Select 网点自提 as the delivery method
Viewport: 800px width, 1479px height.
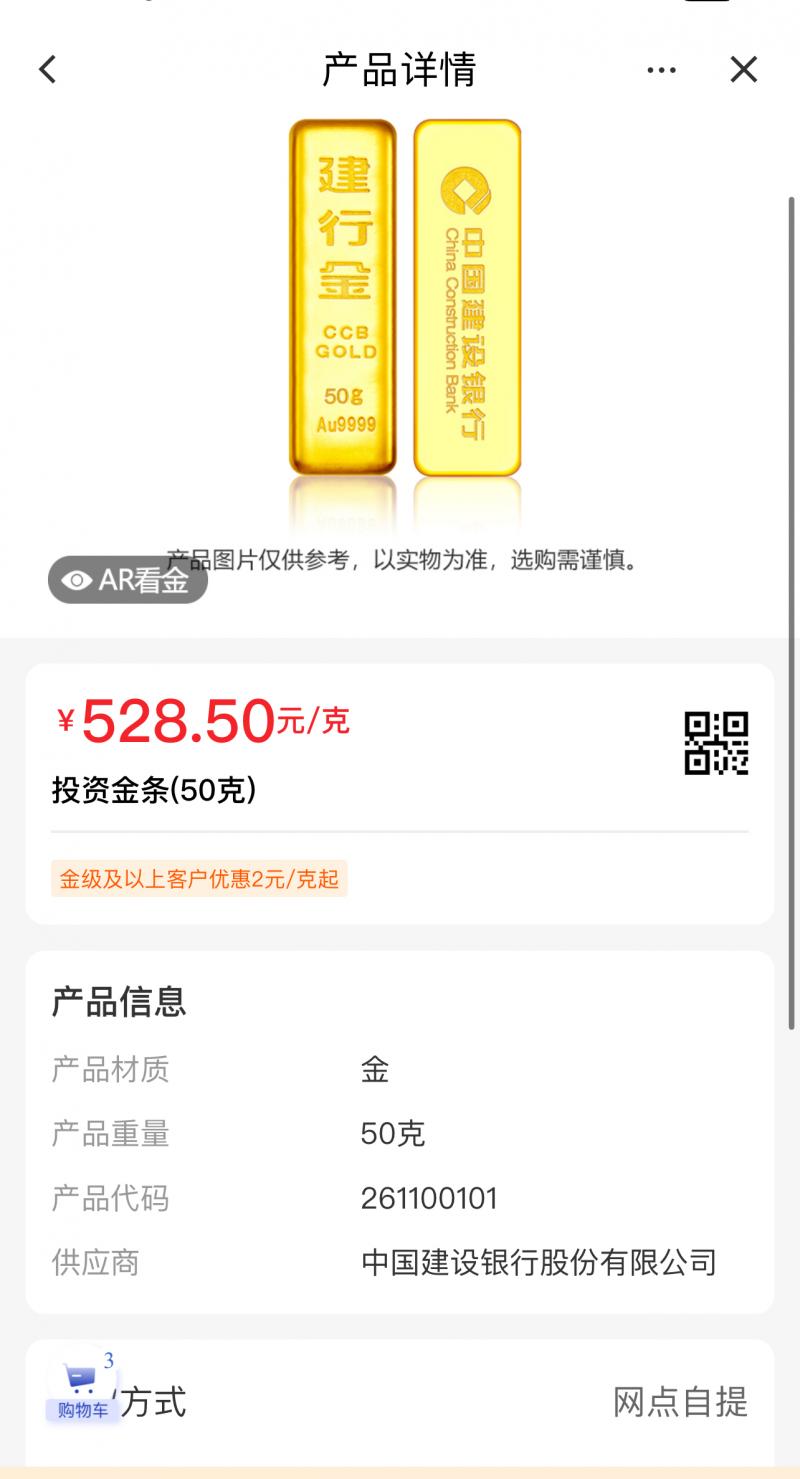click(680, 1403)
